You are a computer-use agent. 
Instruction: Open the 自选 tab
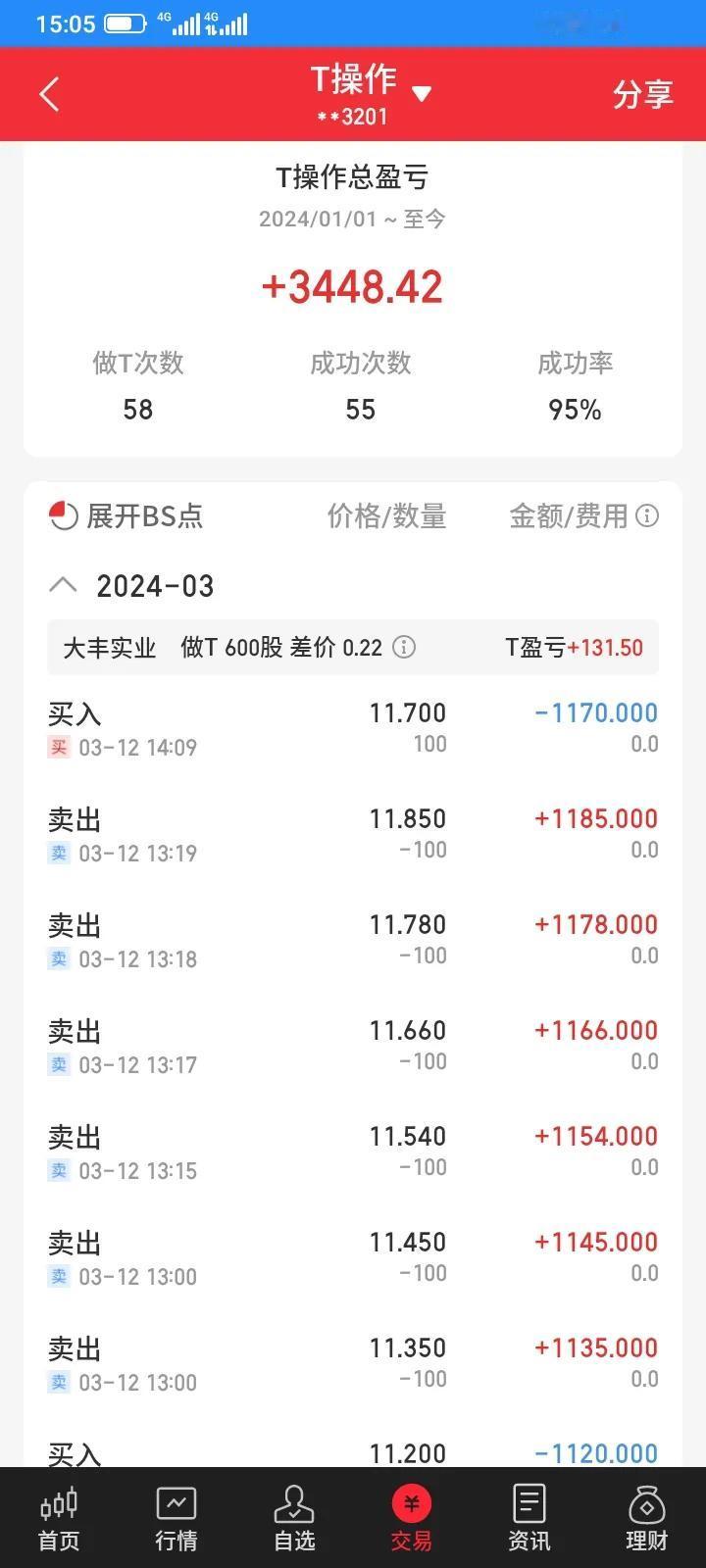click(294, 1517)
